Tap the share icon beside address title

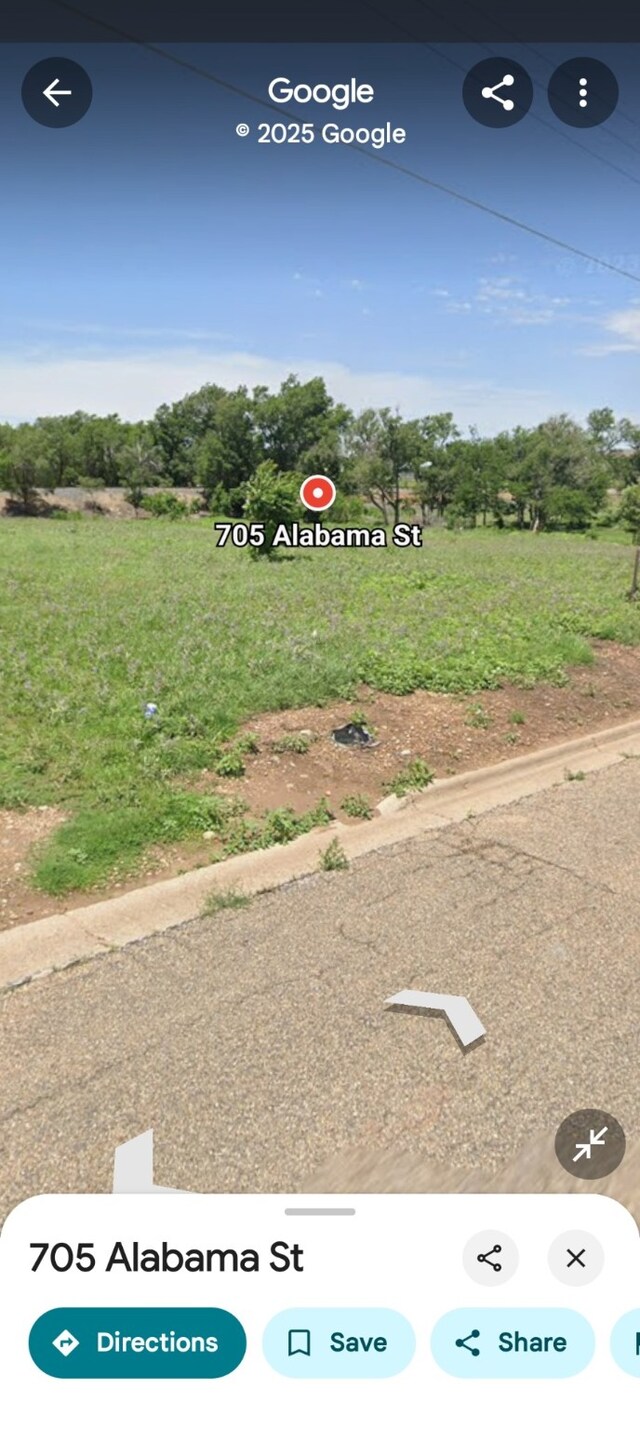(490, 1258)
